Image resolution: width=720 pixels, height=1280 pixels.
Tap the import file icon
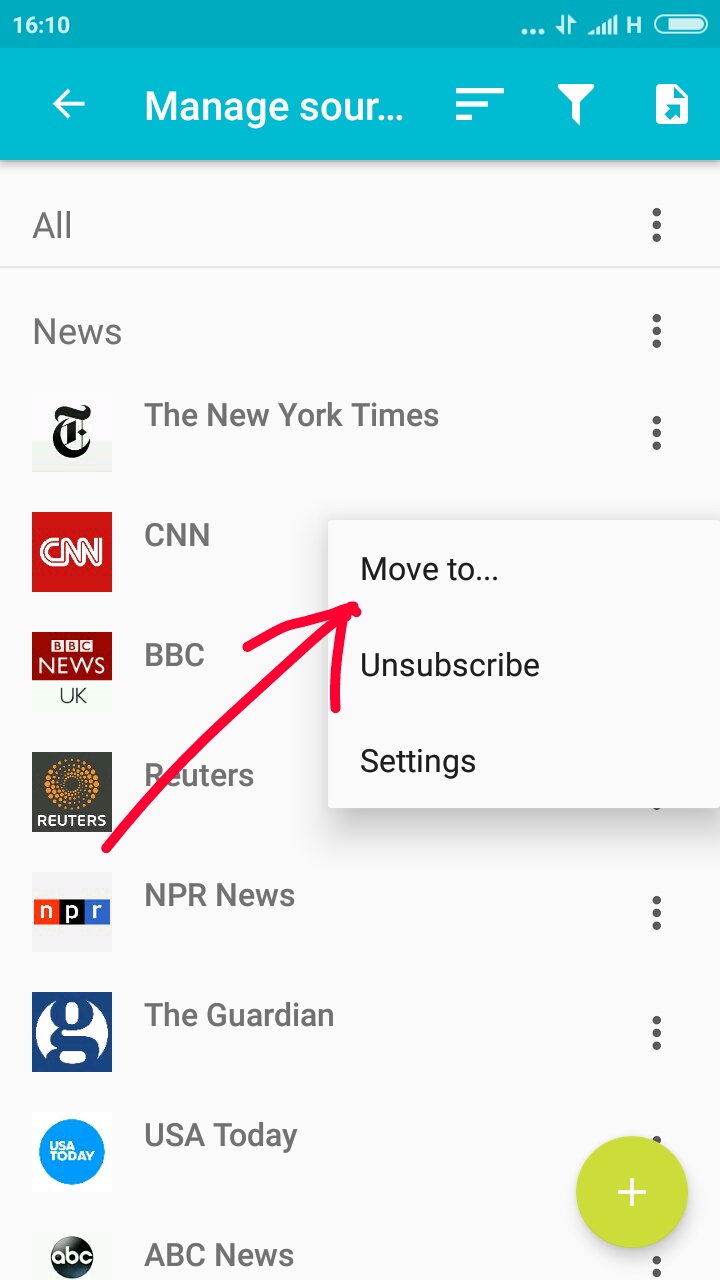click(x=671, y=104)
